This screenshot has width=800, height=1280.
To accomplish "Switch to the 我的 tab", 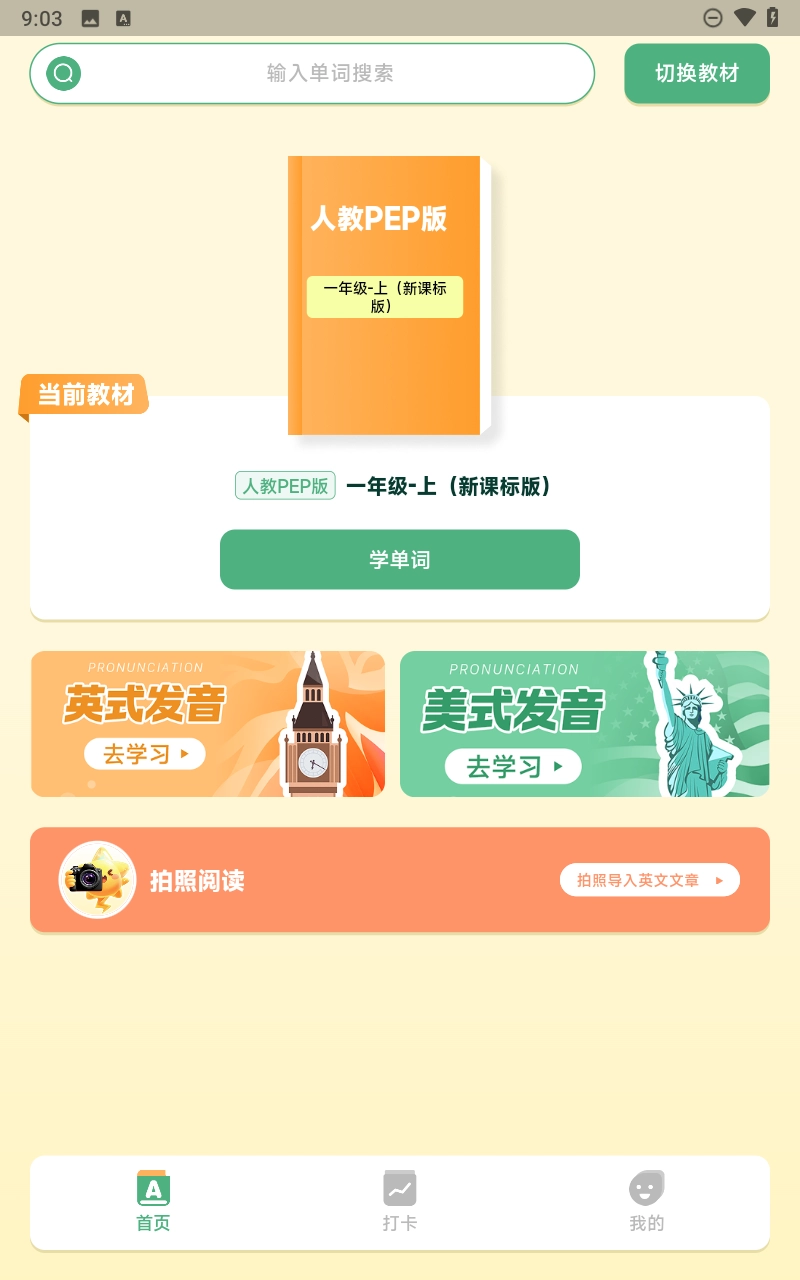I will tap(647, 1204).
